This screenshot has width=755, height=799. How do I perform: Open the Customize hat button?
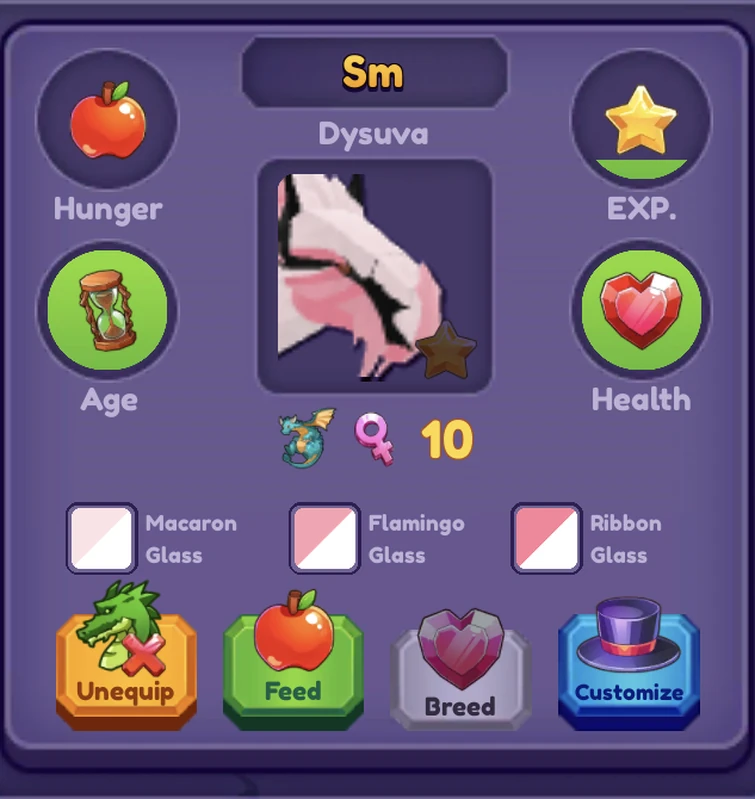[628, 665]
